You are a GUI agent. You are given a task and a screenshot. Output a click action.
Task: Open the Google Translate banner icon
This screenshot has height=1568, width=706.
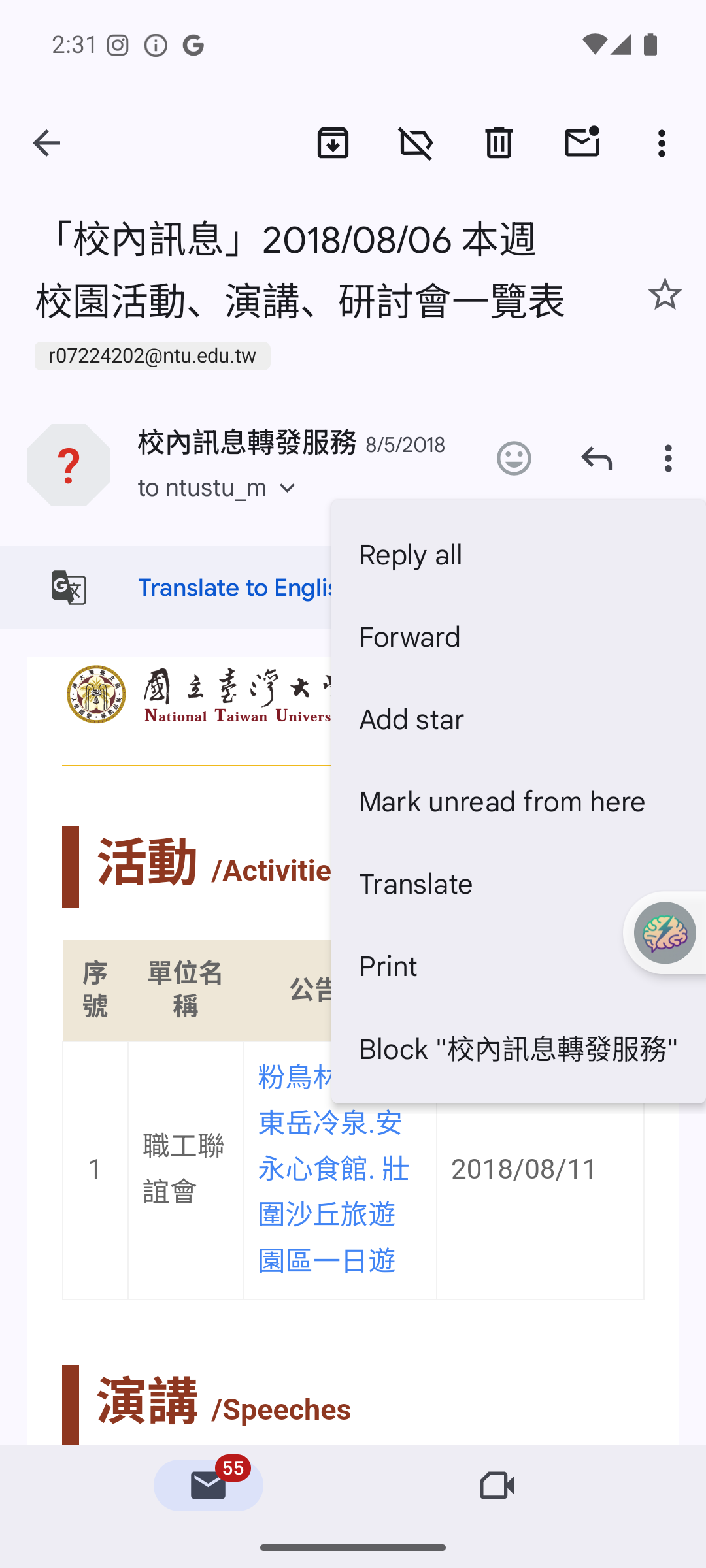[67, 587]
